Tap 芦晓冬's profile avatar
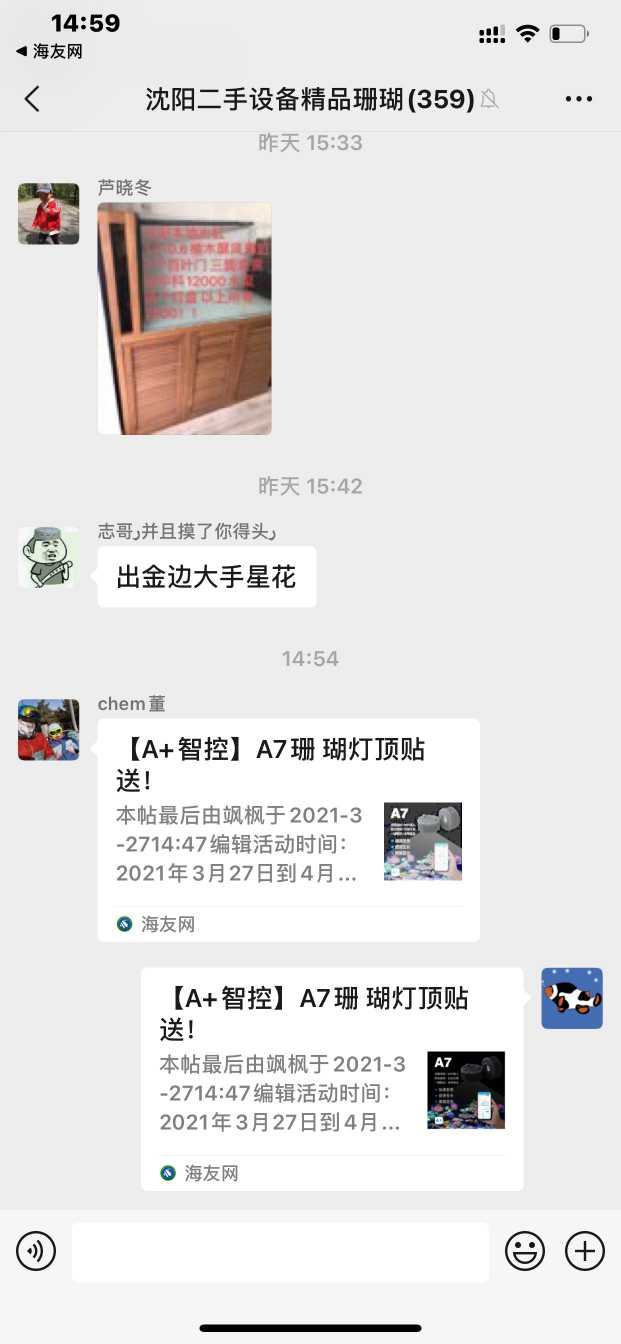Screen dimensions: 621x1344 48,214
